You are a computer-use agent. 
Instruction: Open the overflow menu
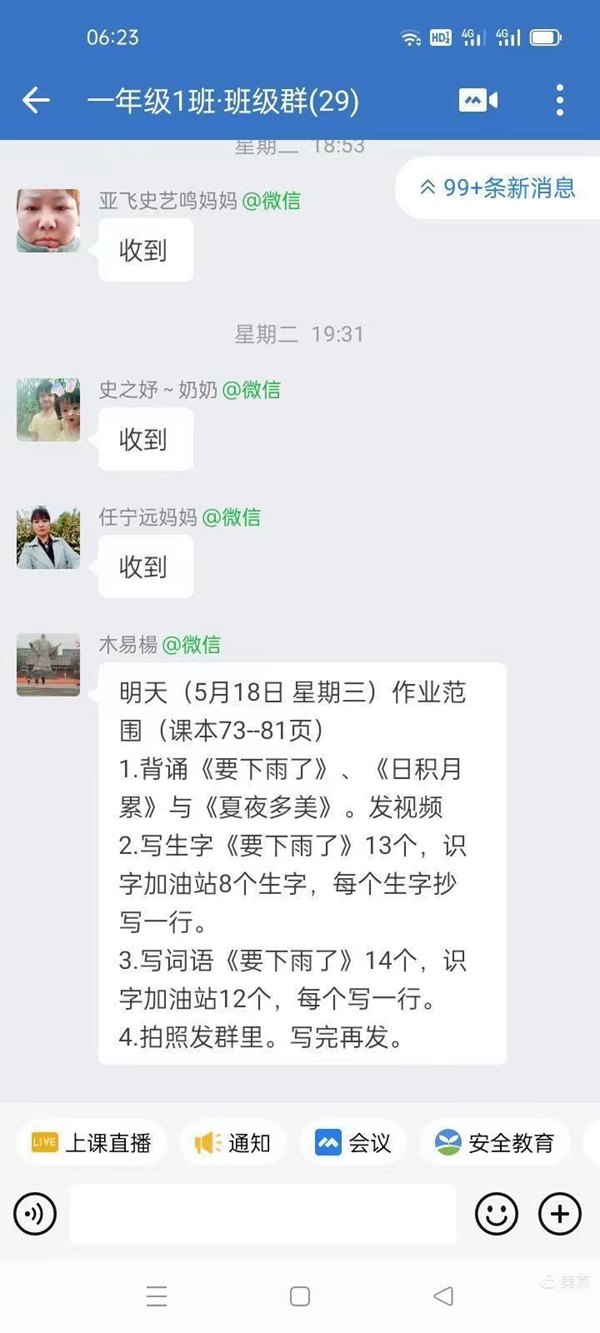[560, 100]
